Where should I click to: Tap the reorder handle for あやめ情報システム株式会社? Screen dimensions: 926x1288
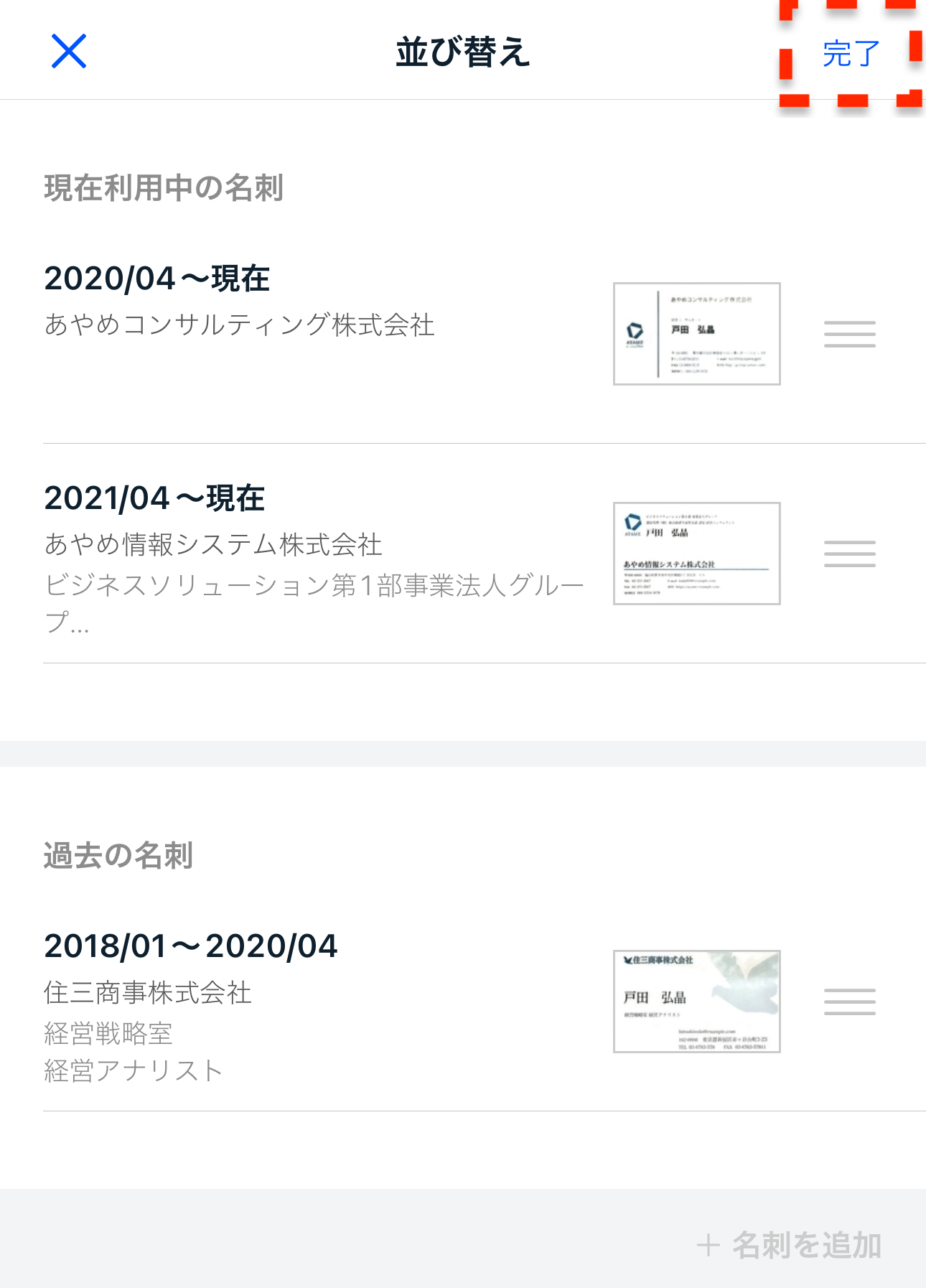point(849,554)
